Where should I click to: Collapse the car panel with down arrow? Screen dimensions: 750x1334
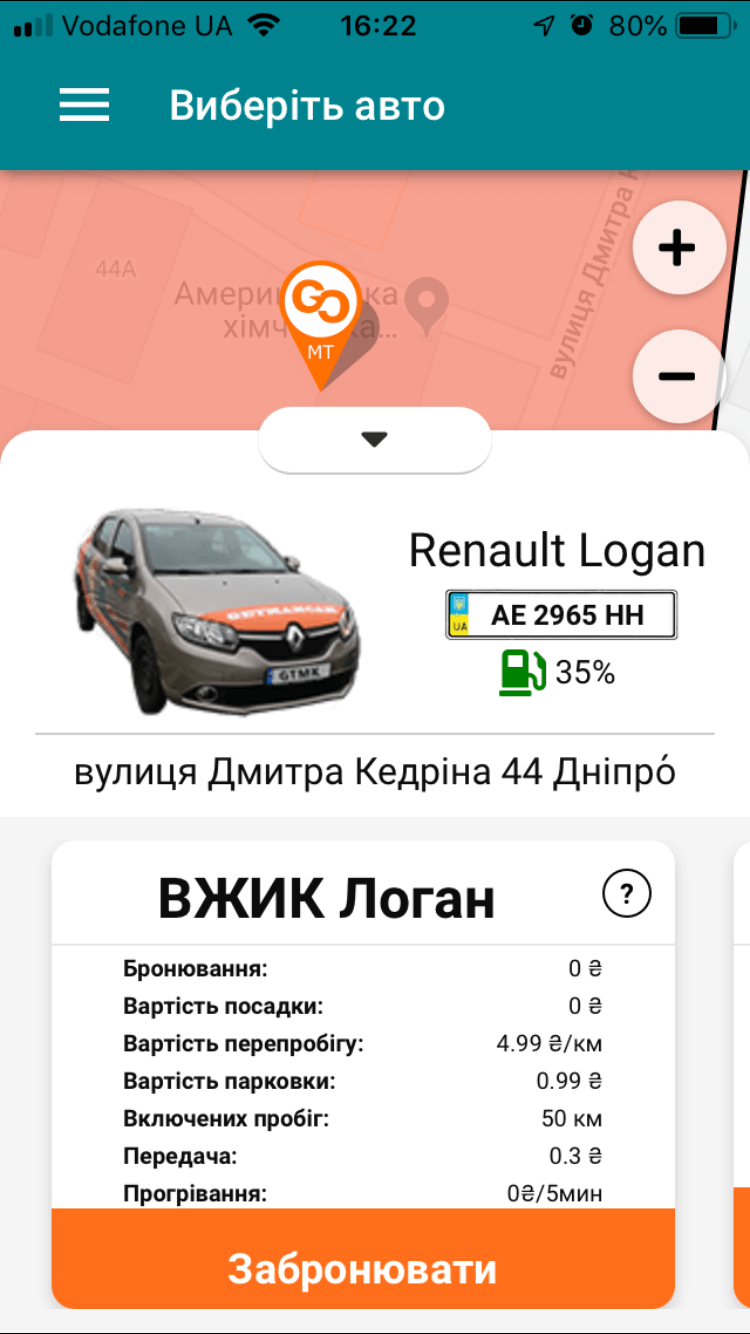tap(374, 440)
